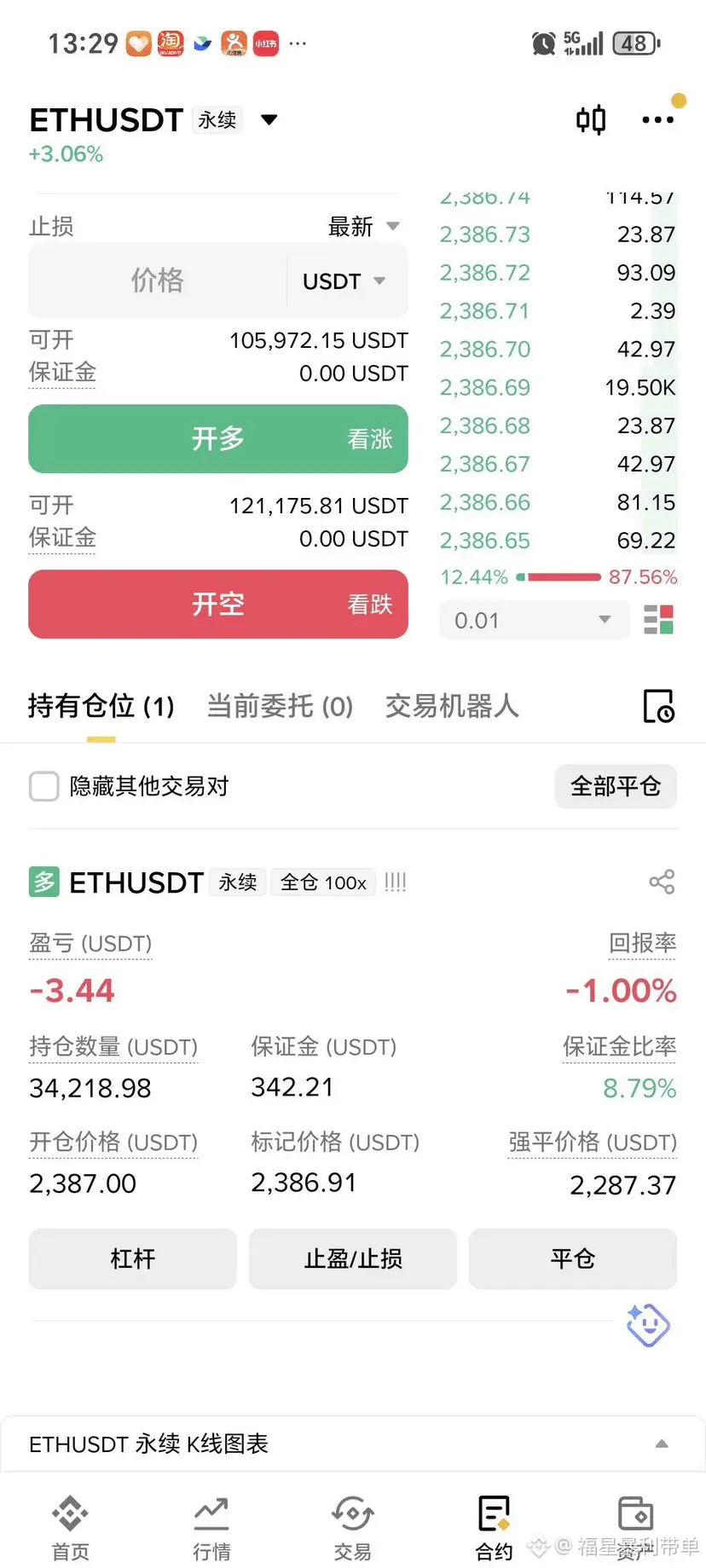Viewport: 706px width, 1568px height.
Task: Expand the ETHUSDT trading pair selector
Action: tap(269, 119)
